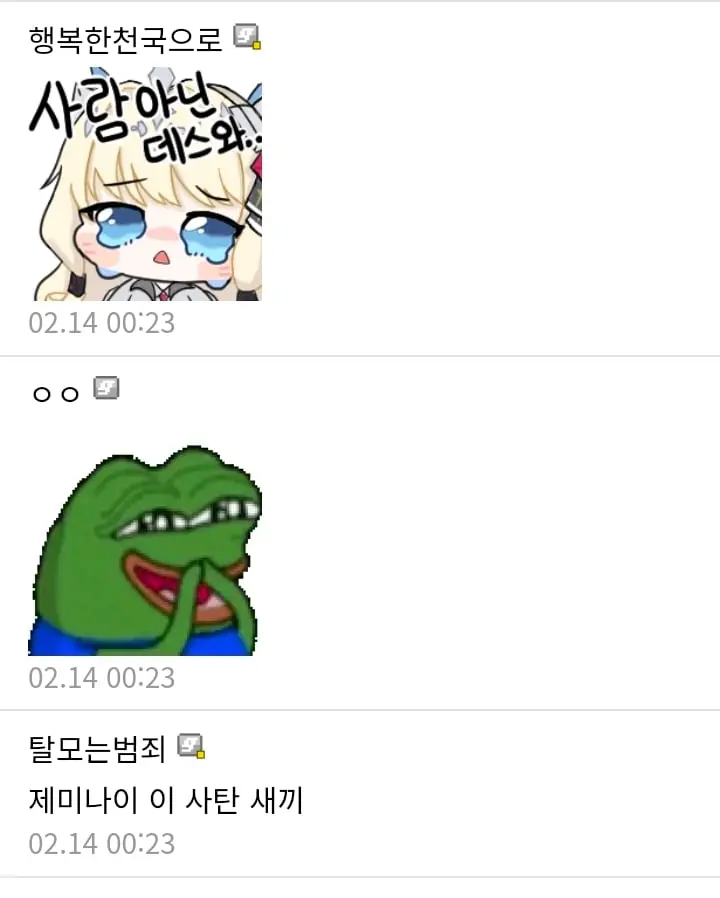Image resolution: width=720 pixels, height=898 pixels.
Task: Tap the gallog icon next to ㅇㅇ
Action: [106, 388]
